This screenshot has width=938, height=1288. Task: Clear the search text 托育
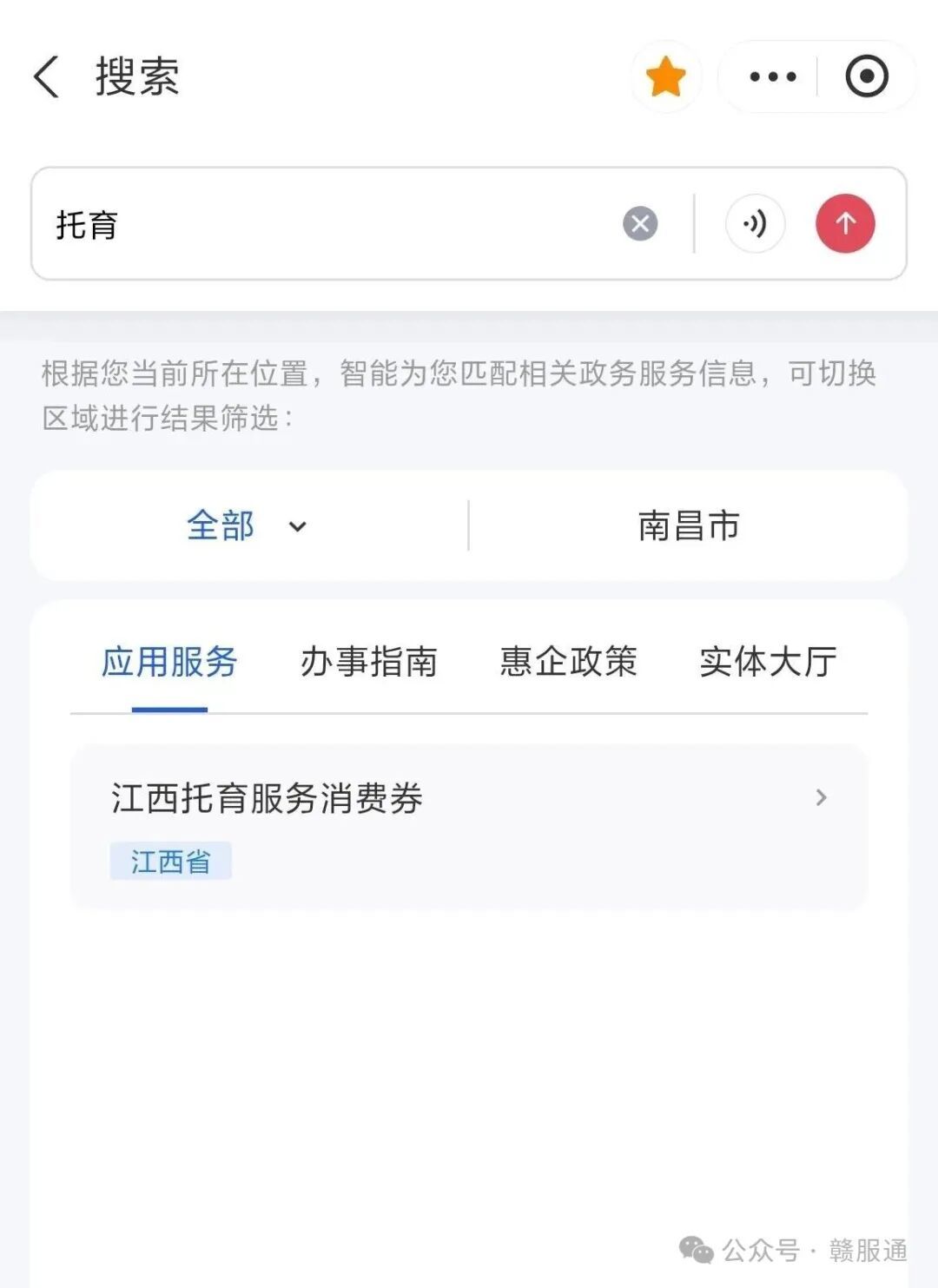click(640, 224)
